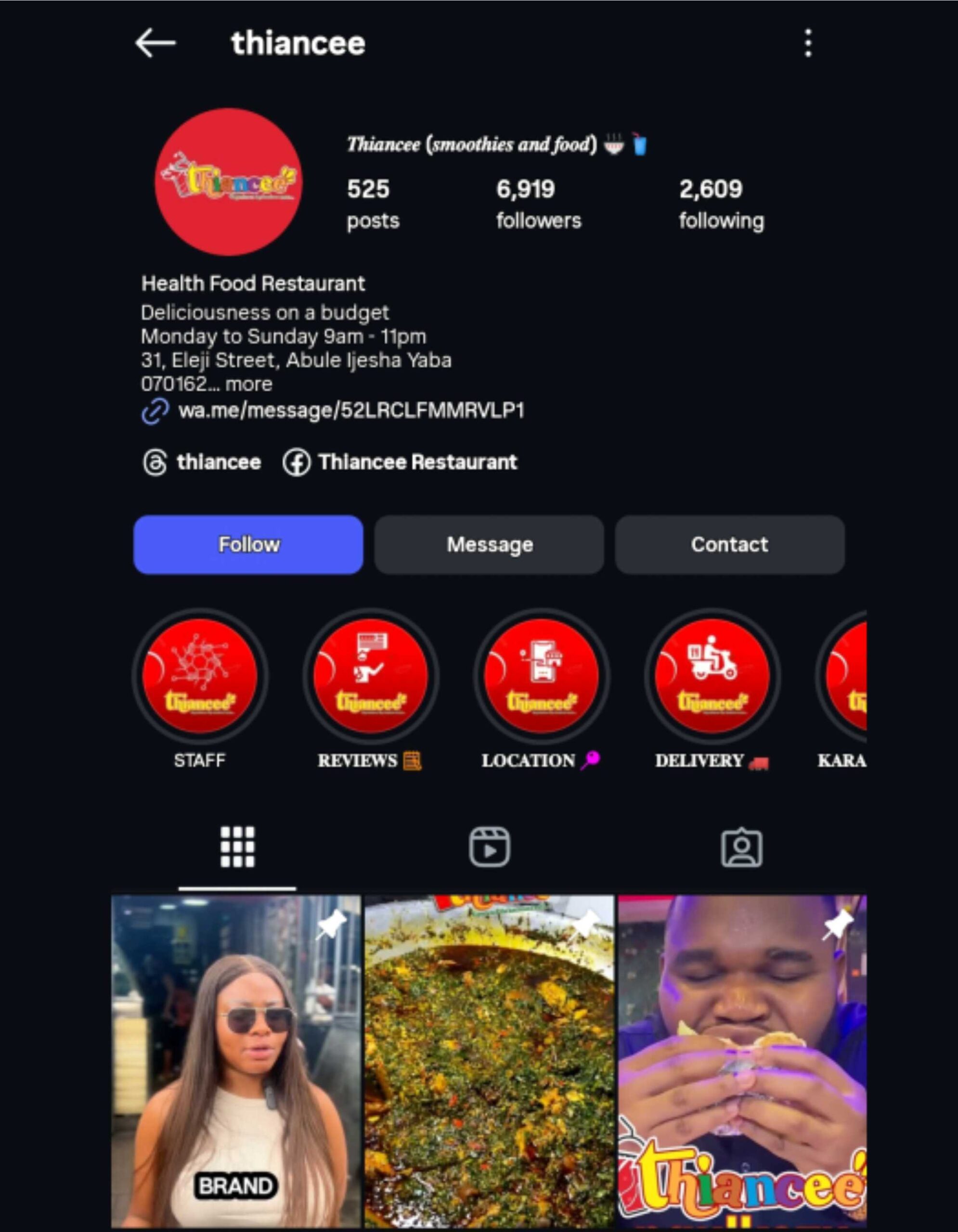Open the Contact options

[729, 544]
